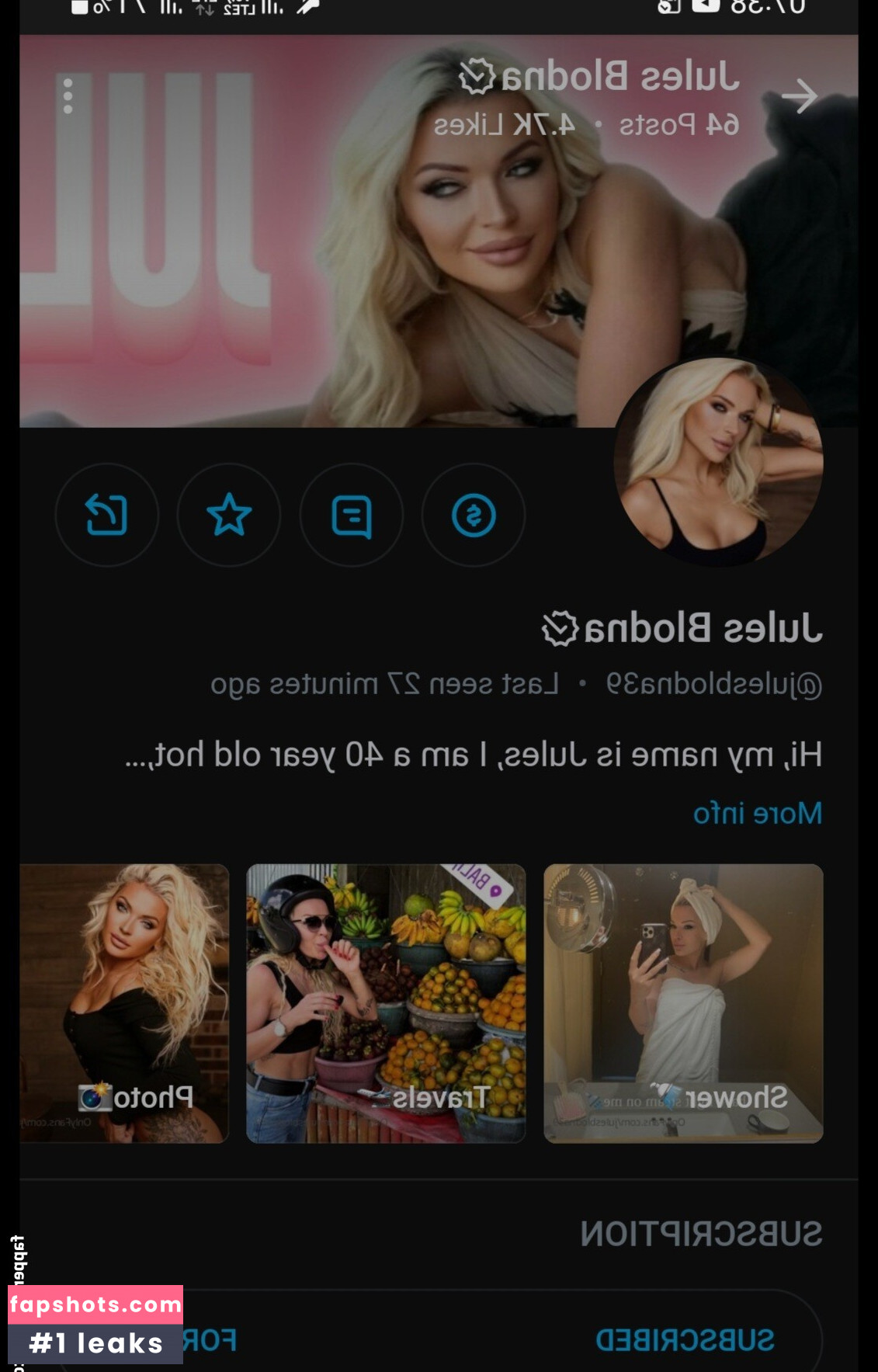Send a tip with the dollar icon
The image size is (878, 1372).
474,515
